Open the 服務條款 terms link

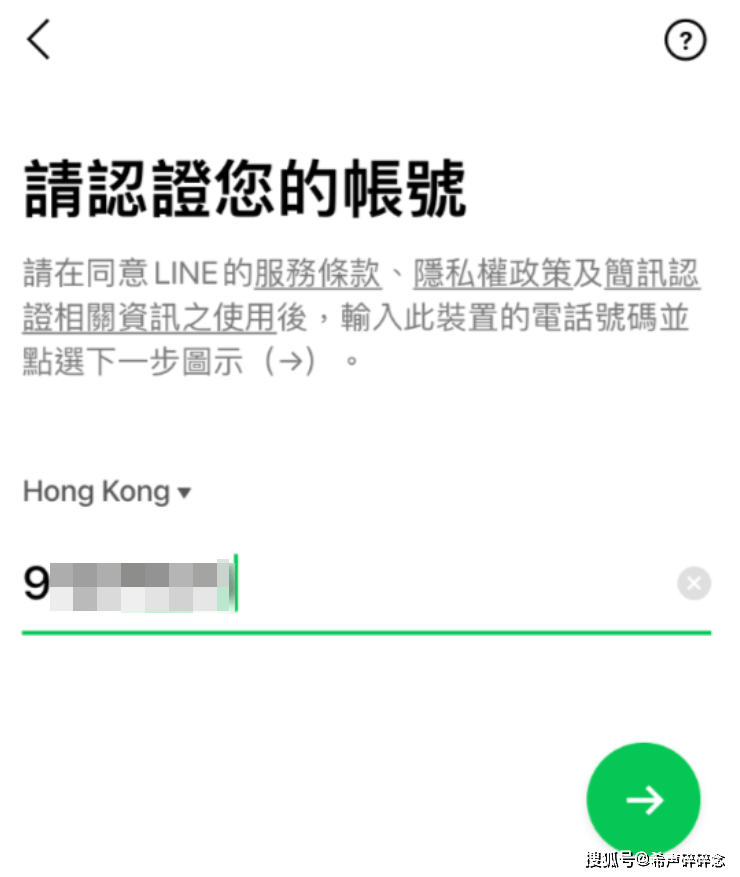(x=317, y=272)
